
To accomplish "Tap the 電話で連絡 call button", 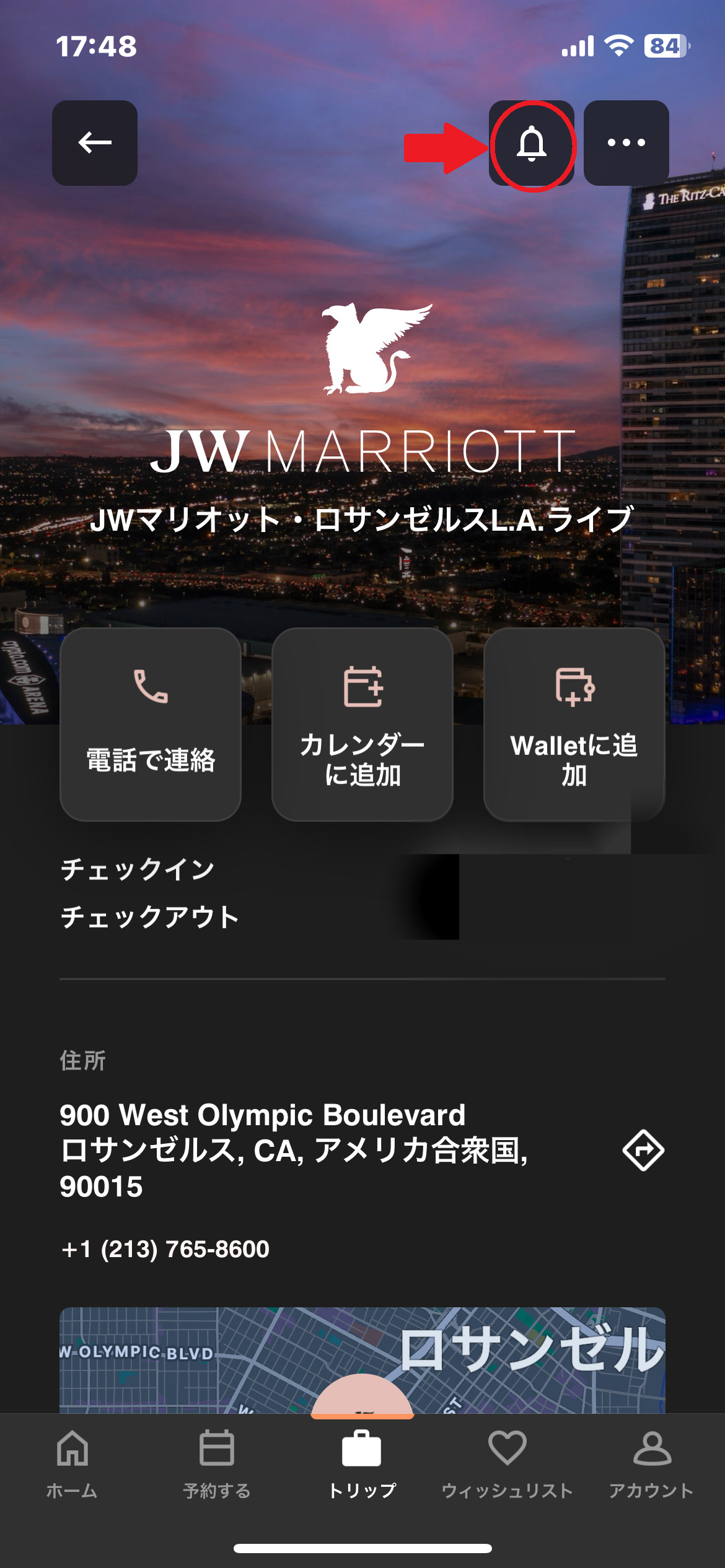I will tap(151, 724).
